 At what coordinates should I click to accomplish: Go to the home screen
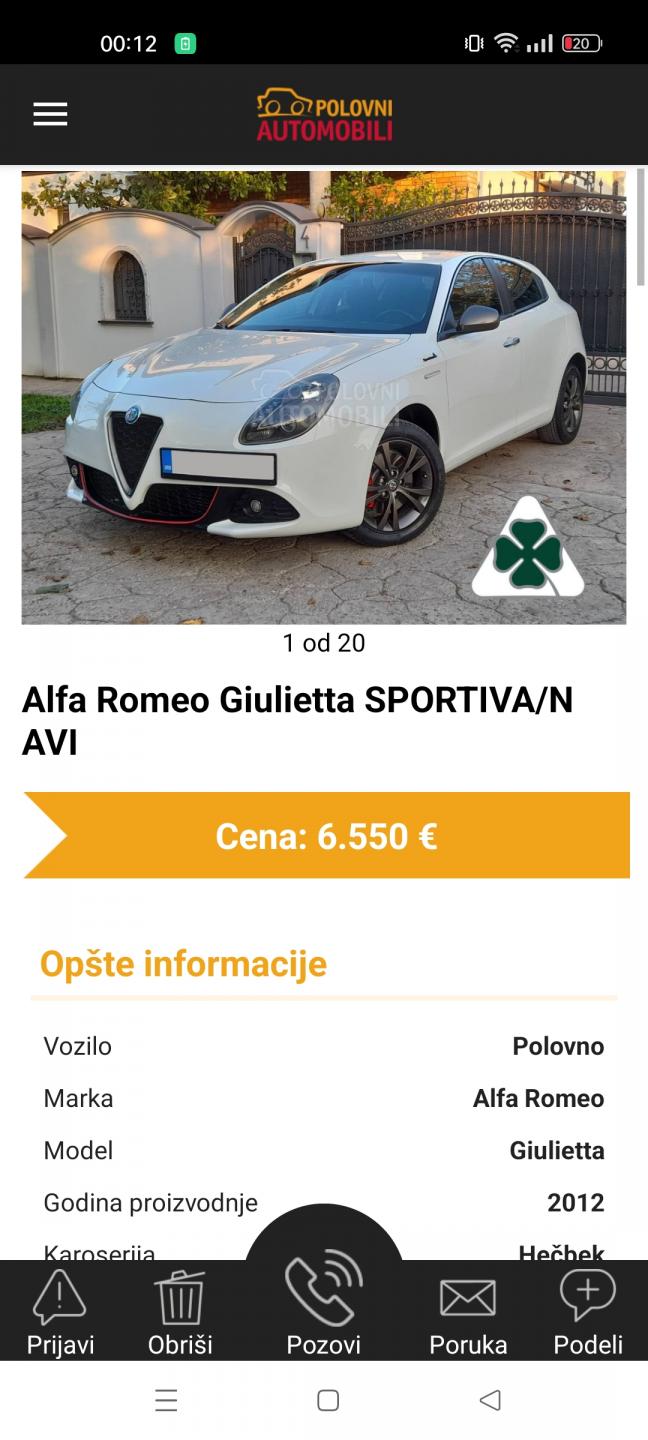328,1400
